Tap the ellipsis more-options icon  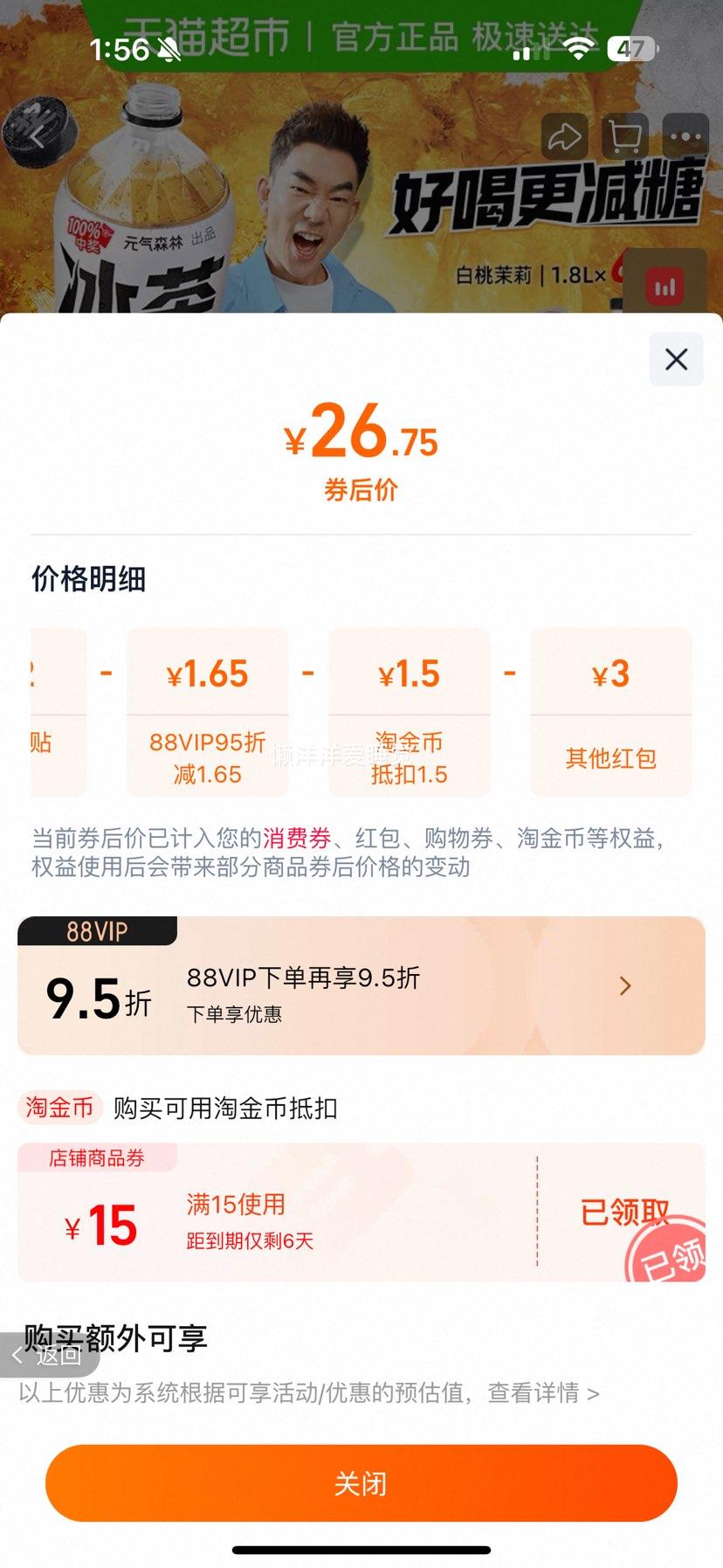point(685,136)
